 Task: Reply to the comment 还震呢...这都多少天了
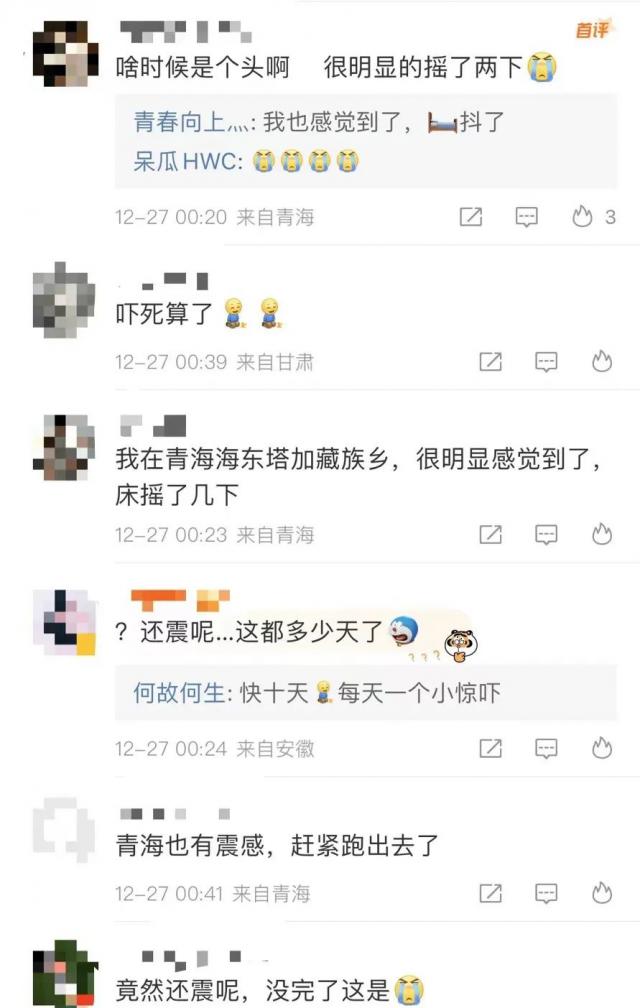(x=546, y=747)
